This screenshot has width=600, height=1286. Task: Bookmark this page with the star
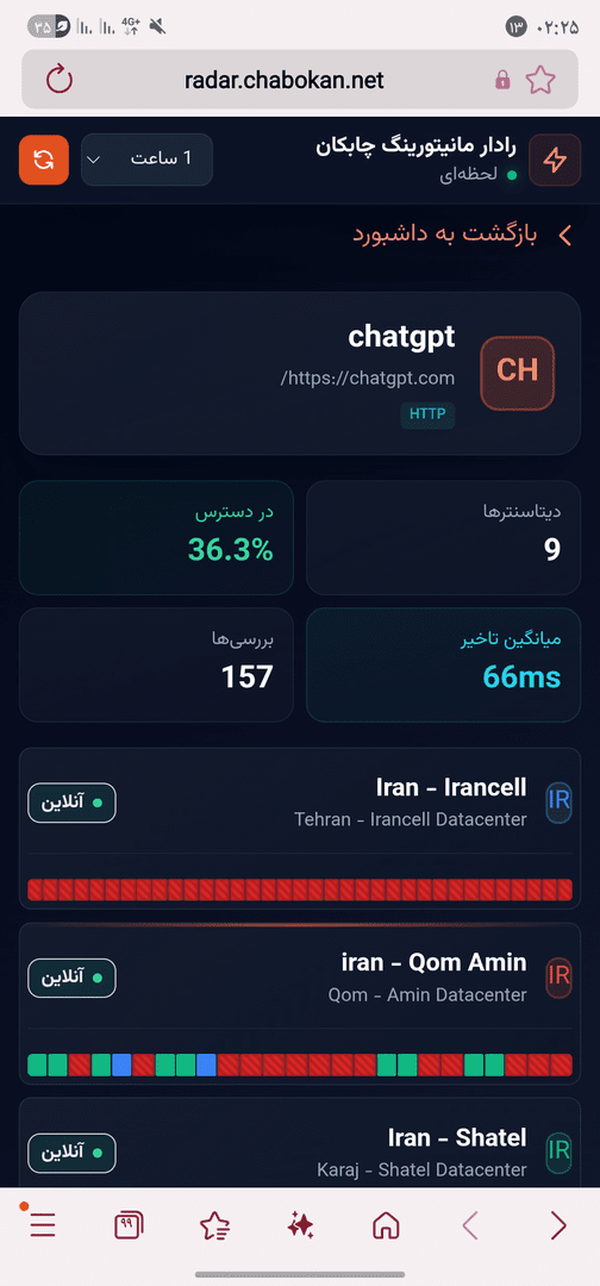tap(540, 79)
